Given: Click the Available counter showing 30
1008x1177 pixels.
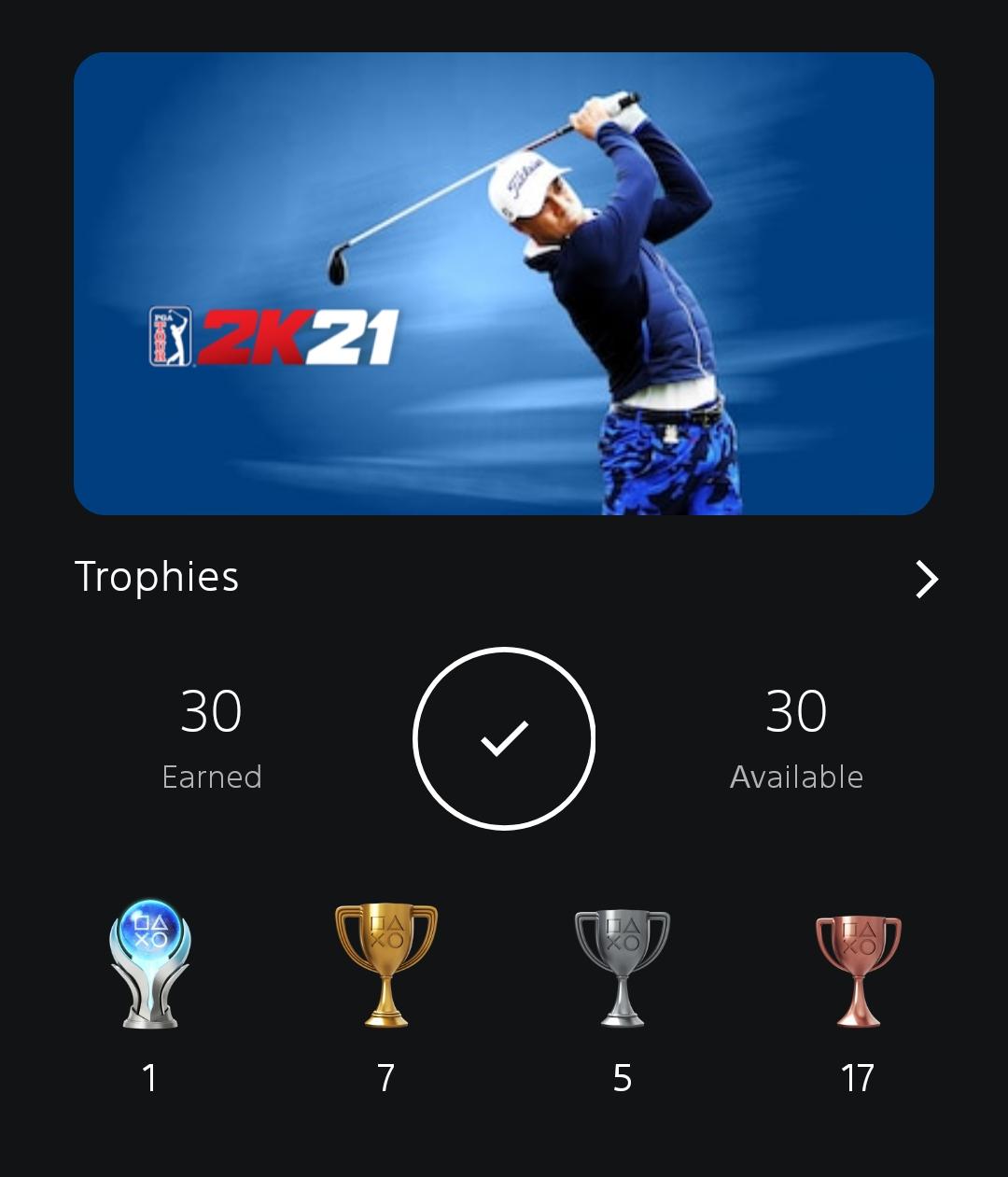Looking at the screenshot, I should point(795,712).
